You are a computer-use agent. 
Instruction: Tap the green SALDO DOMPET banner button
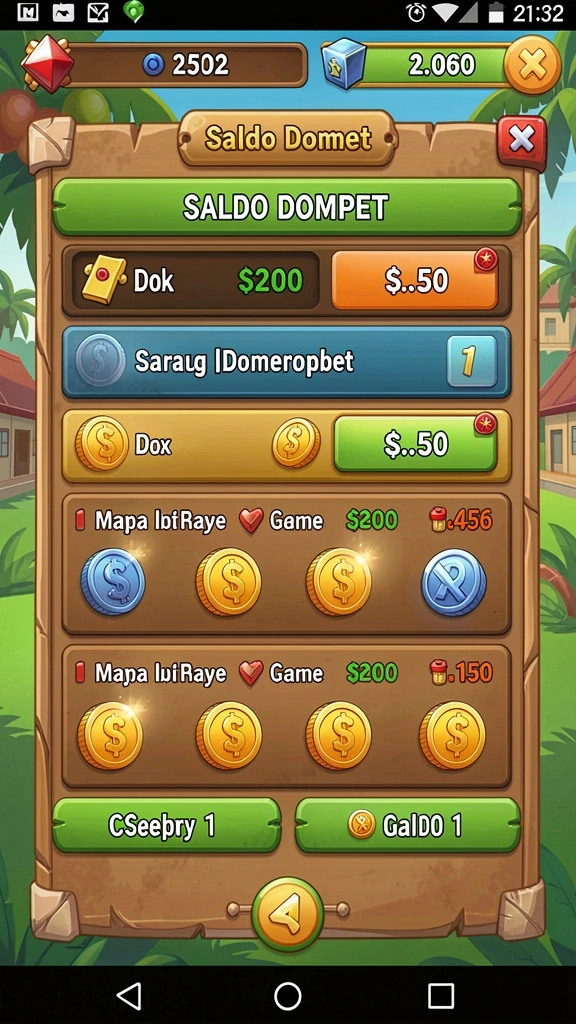287,206
